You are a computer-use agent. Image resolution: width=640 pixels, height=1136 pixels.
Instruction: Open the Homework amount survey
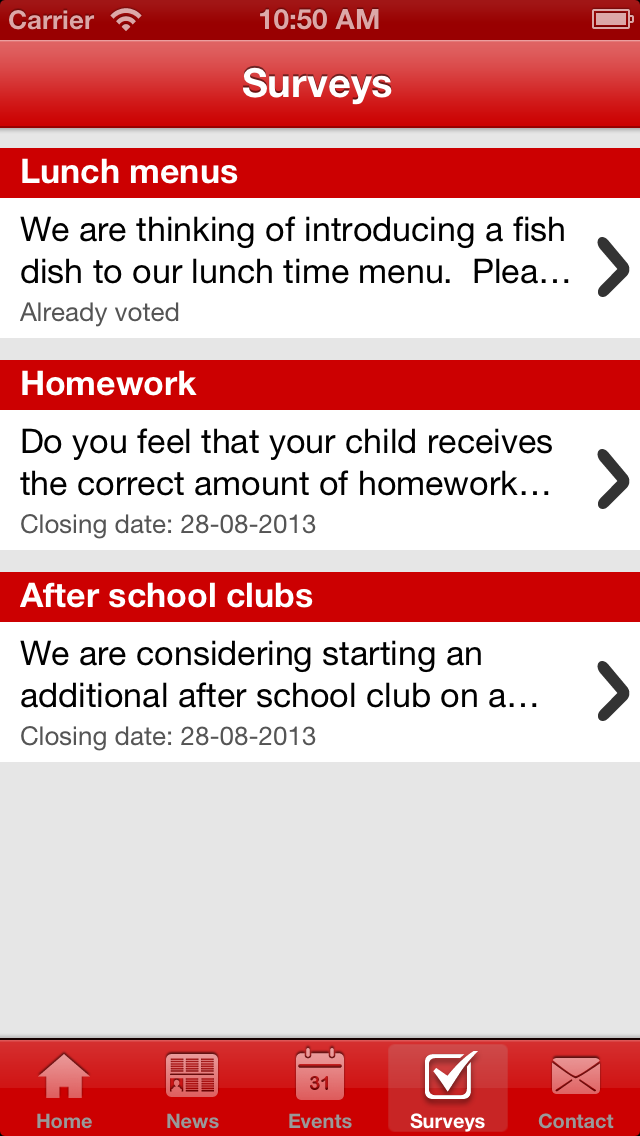point(320,480)
